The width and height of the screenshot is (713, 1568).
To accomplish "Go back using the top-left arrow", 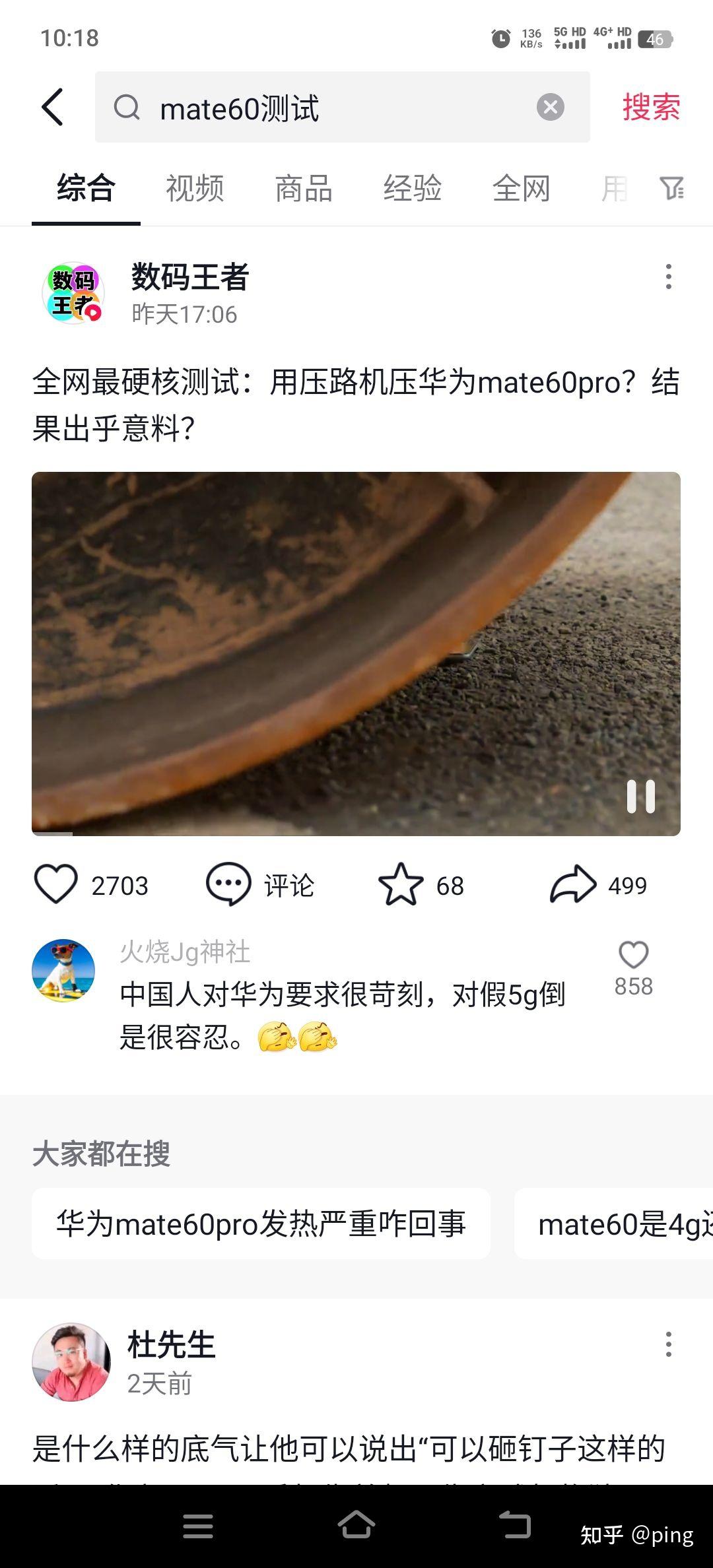I will [53, 107].
